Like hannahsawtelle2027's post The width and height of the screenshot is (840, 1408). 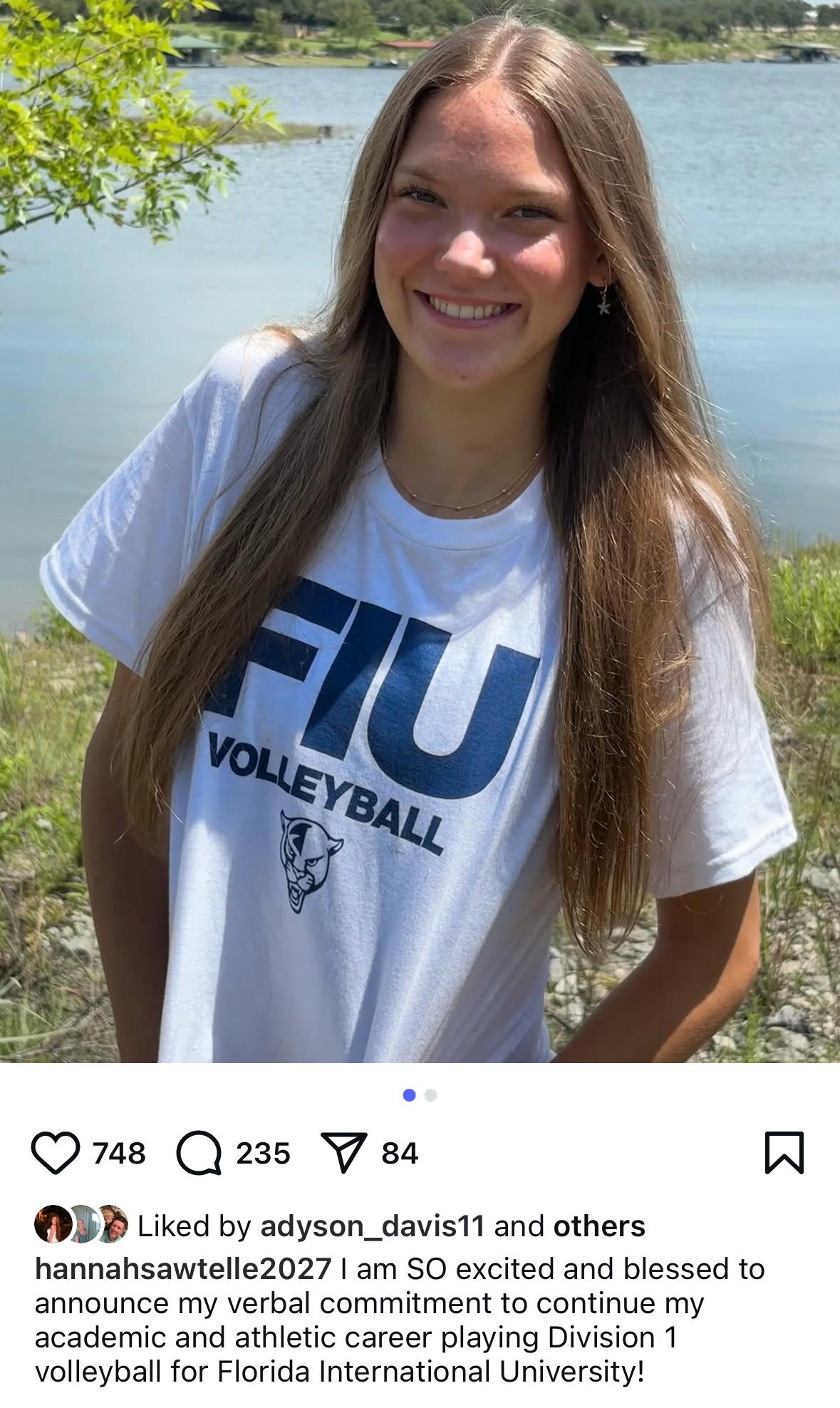pyautogui.click(x=55, y=1153)
